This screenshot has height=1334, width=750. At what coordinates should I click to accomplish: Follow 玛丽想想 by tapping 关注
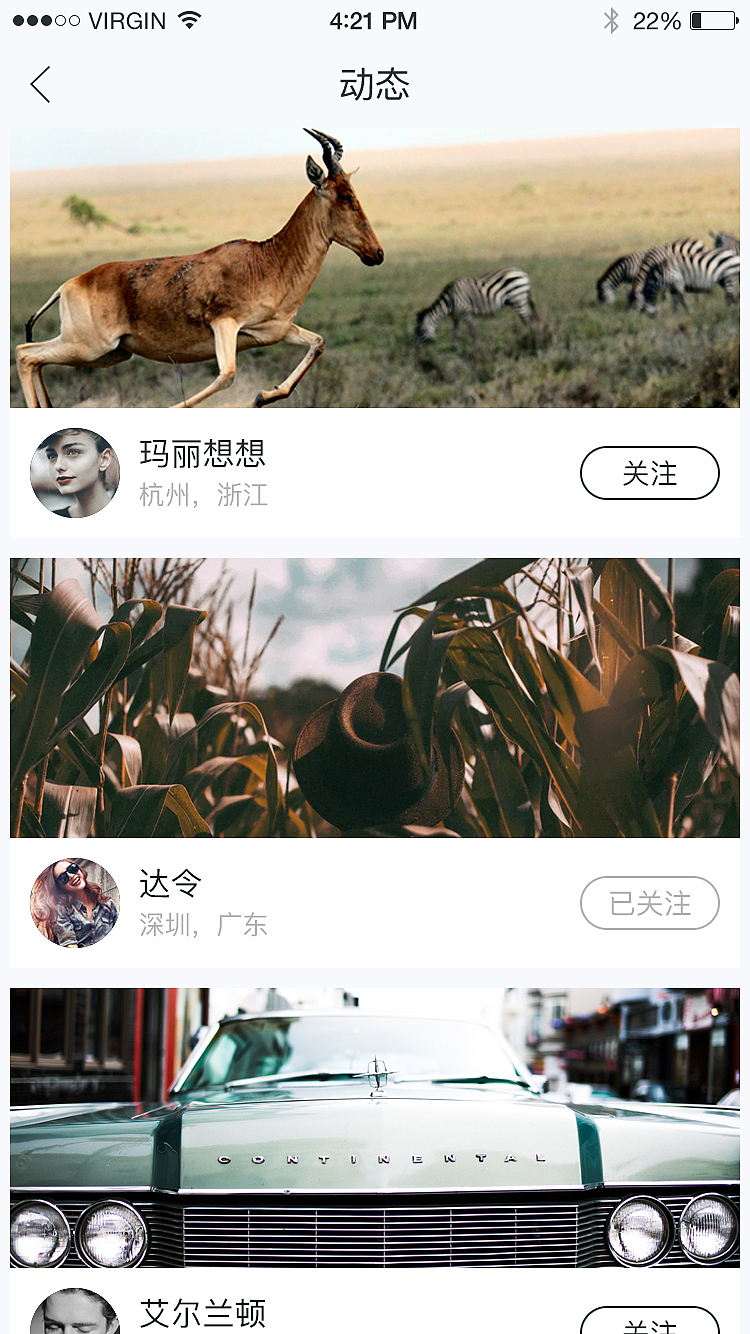click(649, 473)
